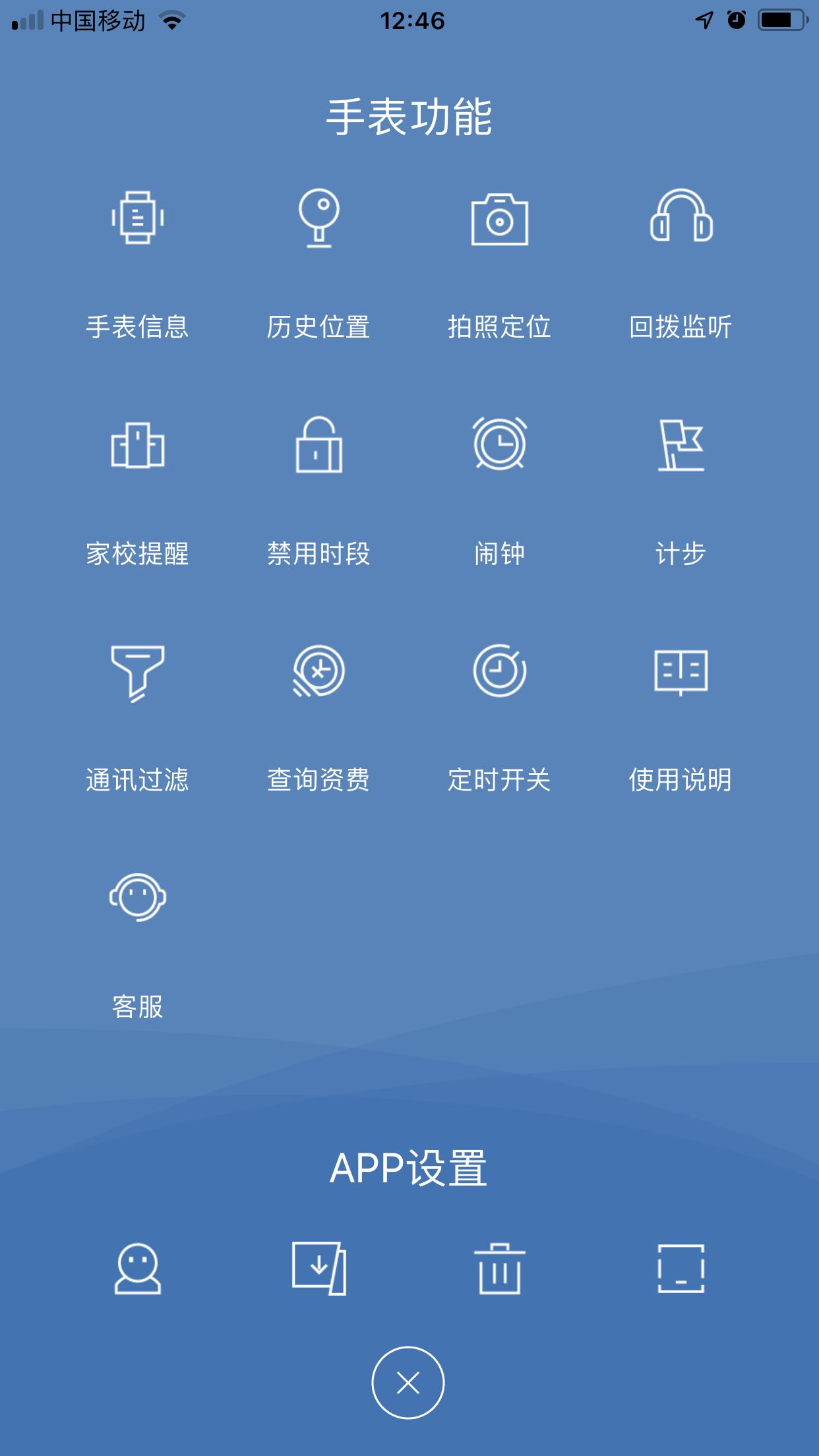Screen dimensions: 819x1456
Task: Tap the Wi-Fi icon in the status bar
Action: click(x=171, y=20)
